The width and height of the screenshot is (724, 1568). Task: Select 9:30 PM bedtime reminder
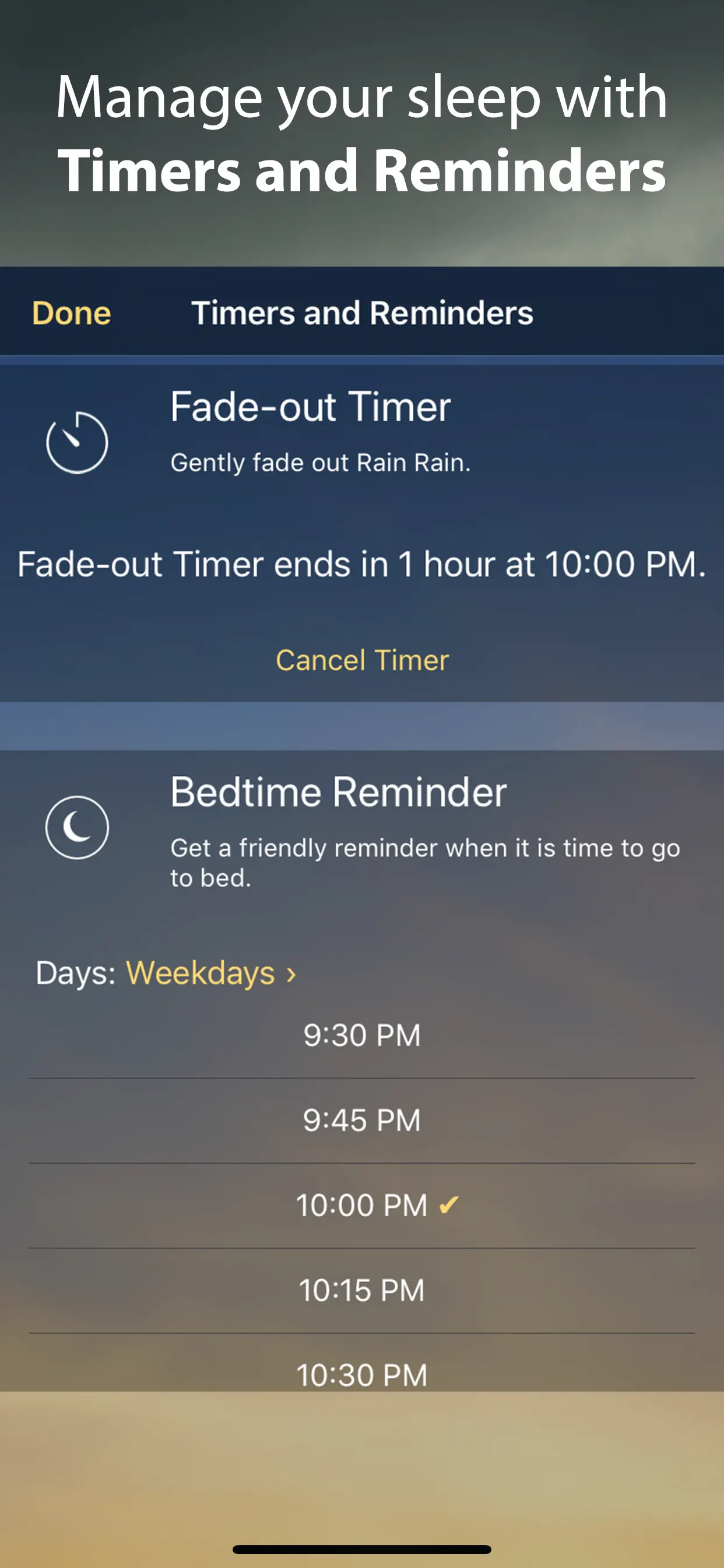(x=362, y=1035)
